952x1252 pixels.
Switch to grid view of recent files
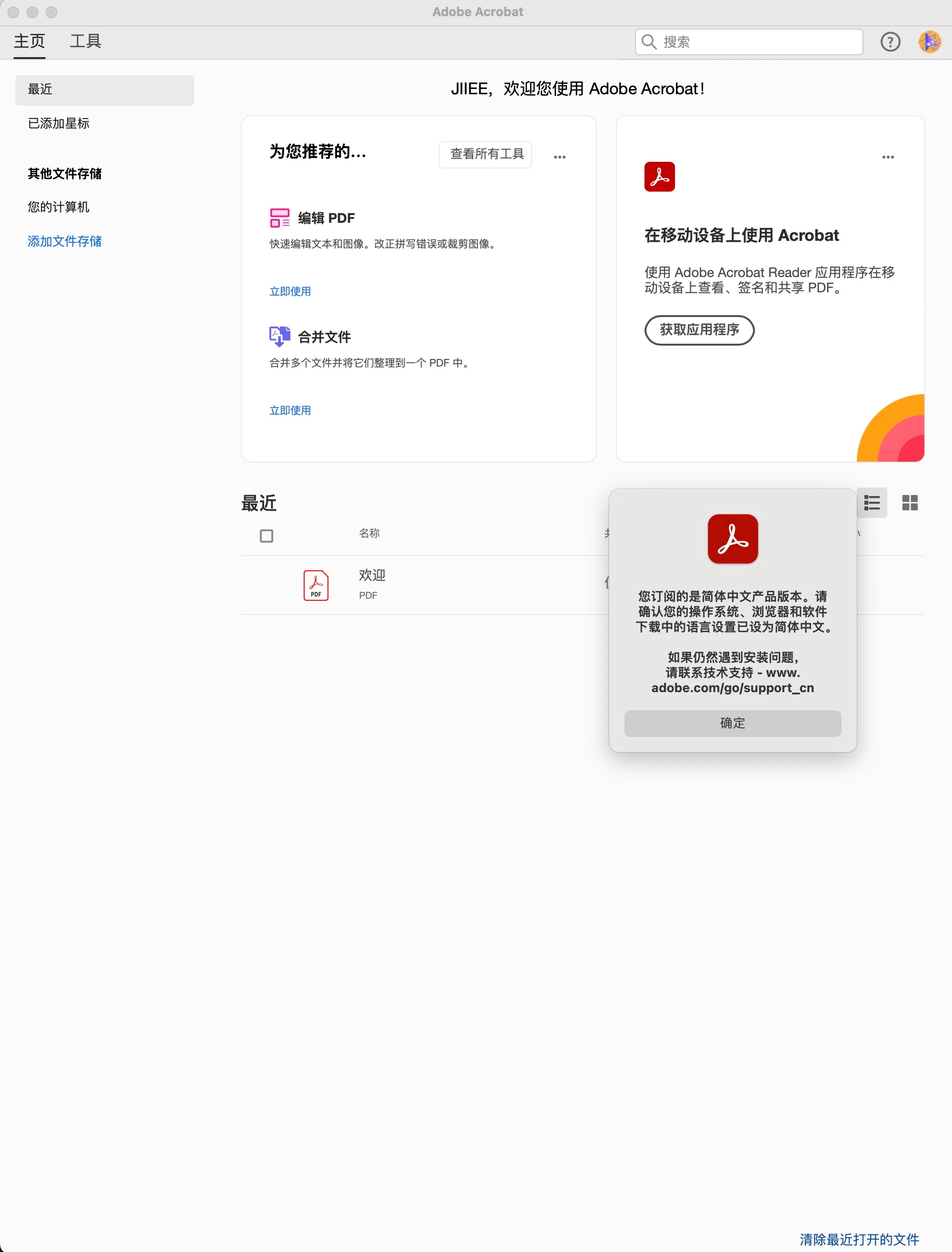point(910,503)
